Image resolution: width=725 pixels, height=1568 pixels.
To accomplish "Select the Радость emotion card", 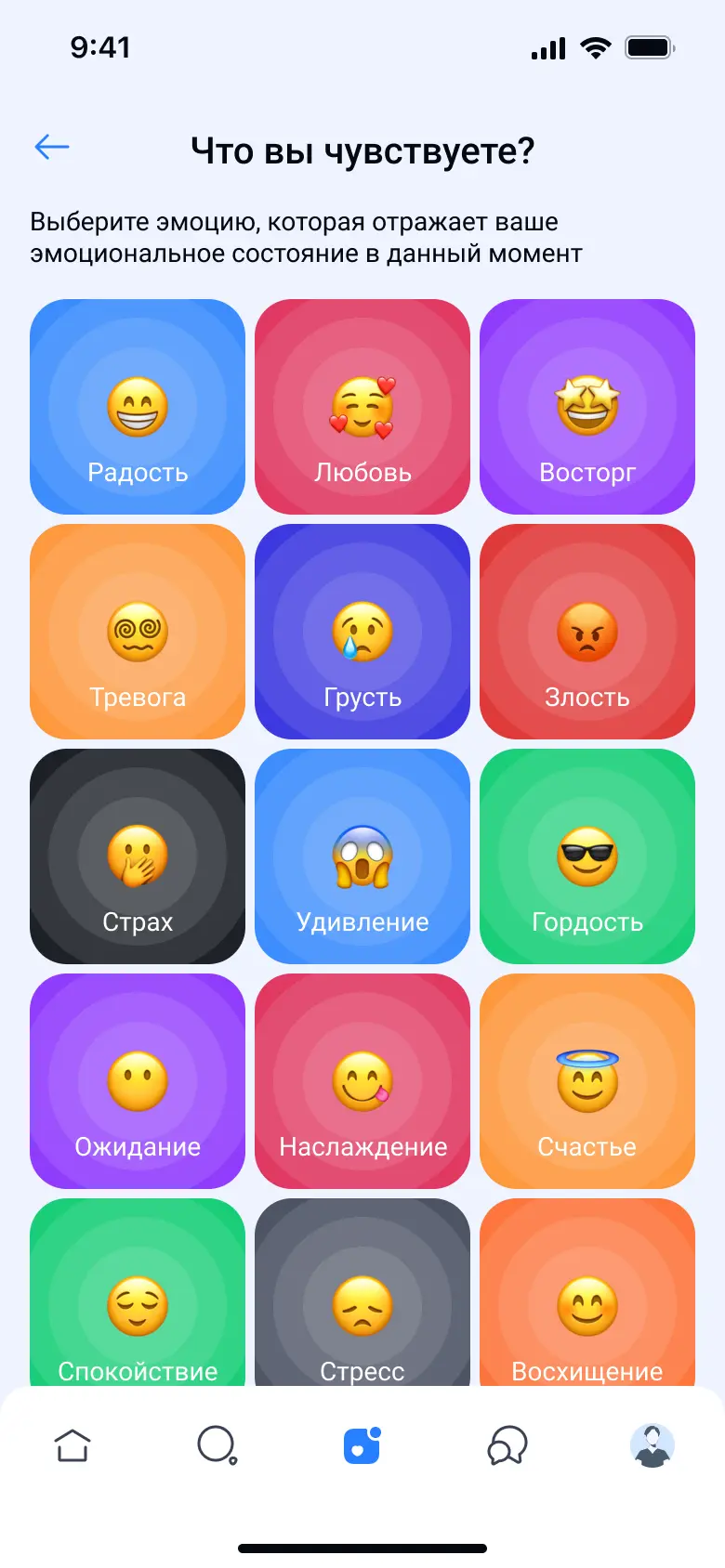I will [x=138, y=407].
